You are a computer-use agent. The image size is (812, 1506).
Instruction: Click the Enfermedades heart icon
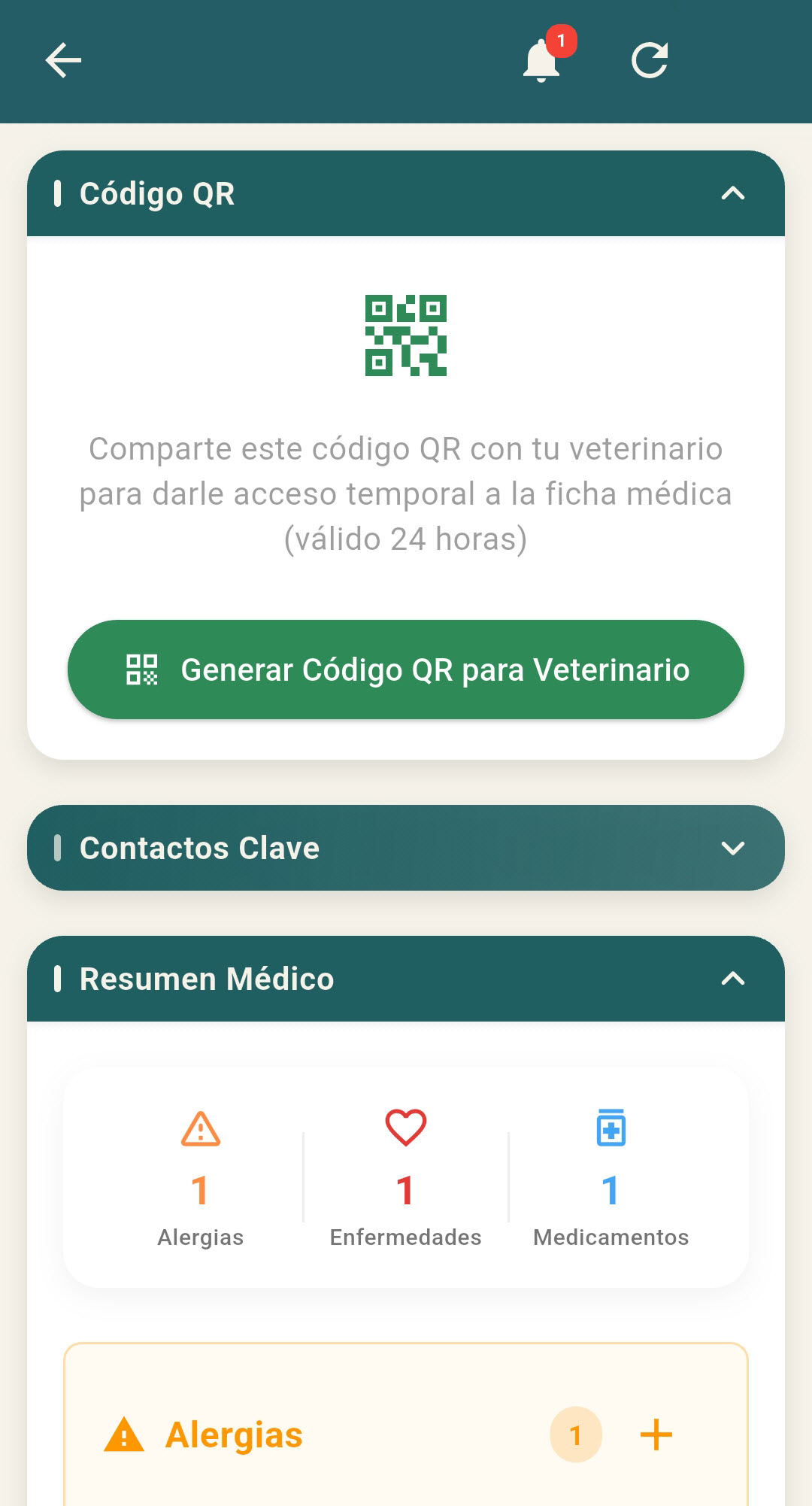pyautogui.click(x=405, y=1127)
